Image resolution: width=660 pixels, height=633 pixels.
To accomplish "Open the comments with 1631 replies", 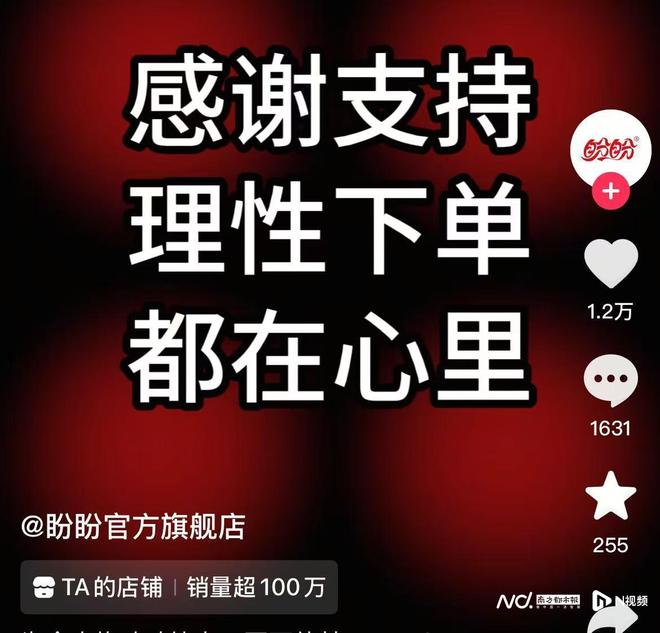I will (610, 382).
